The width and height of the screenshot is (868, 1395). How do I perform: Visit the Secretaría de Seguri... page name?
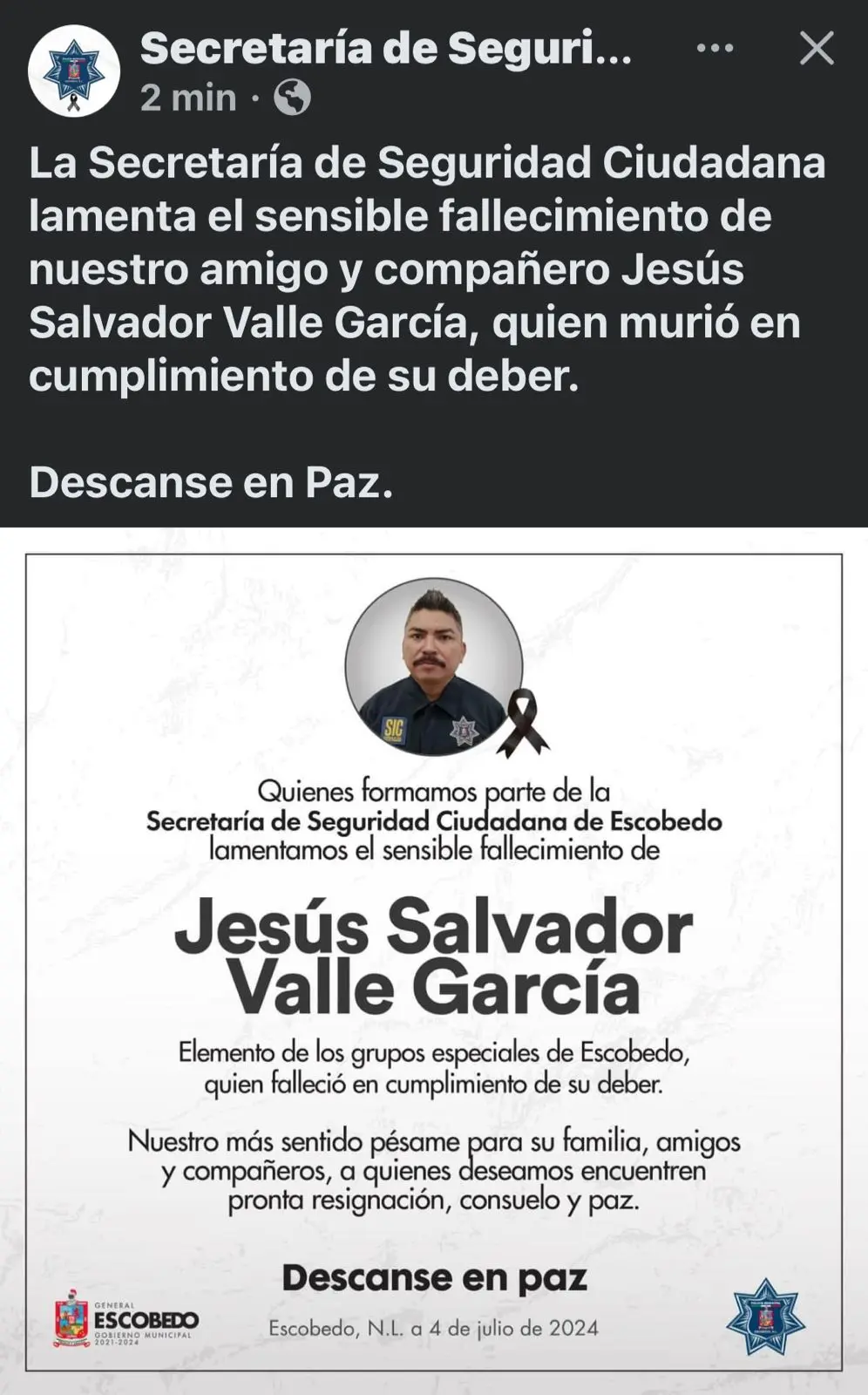(386, 49)
